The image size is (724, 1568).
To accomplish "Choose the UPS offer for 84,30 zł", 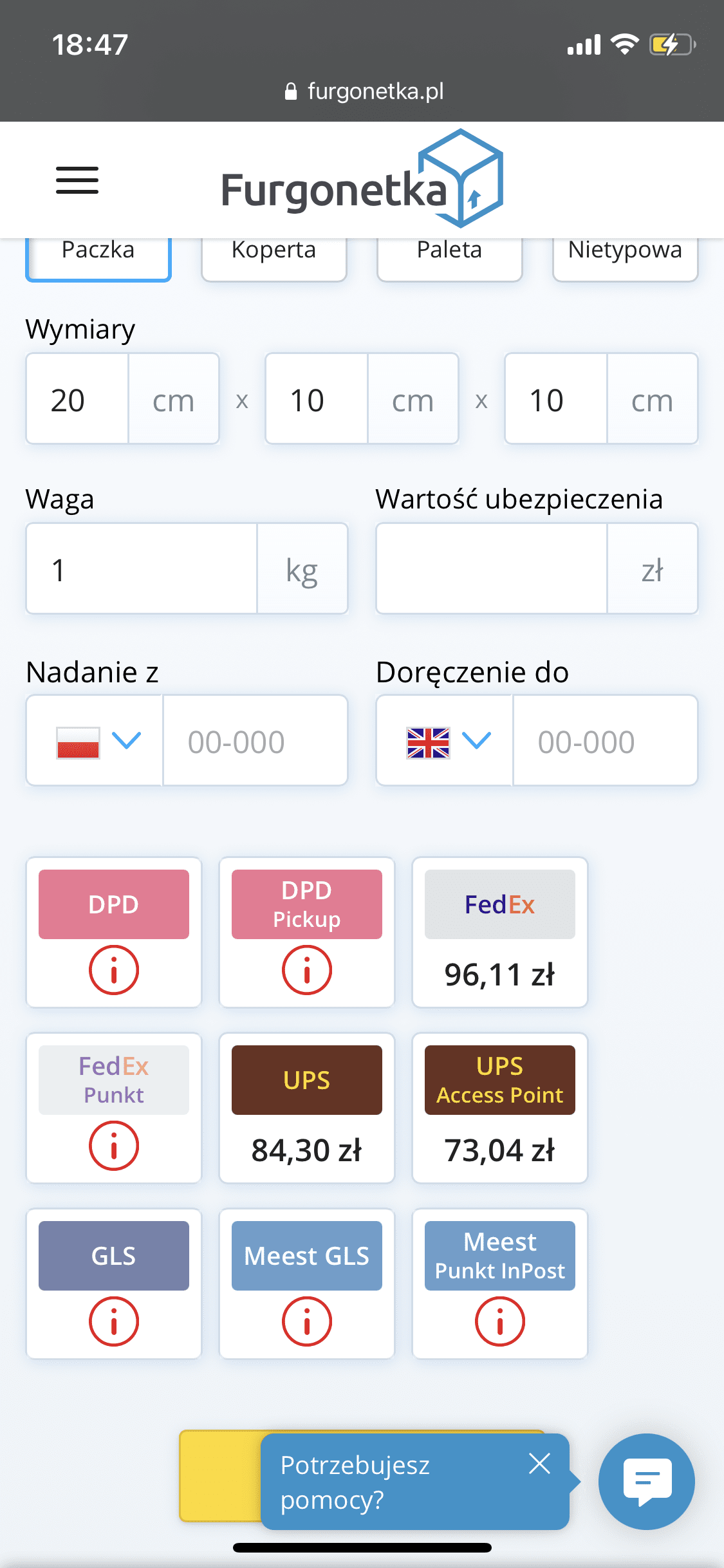I will [x=307, y=1108].
